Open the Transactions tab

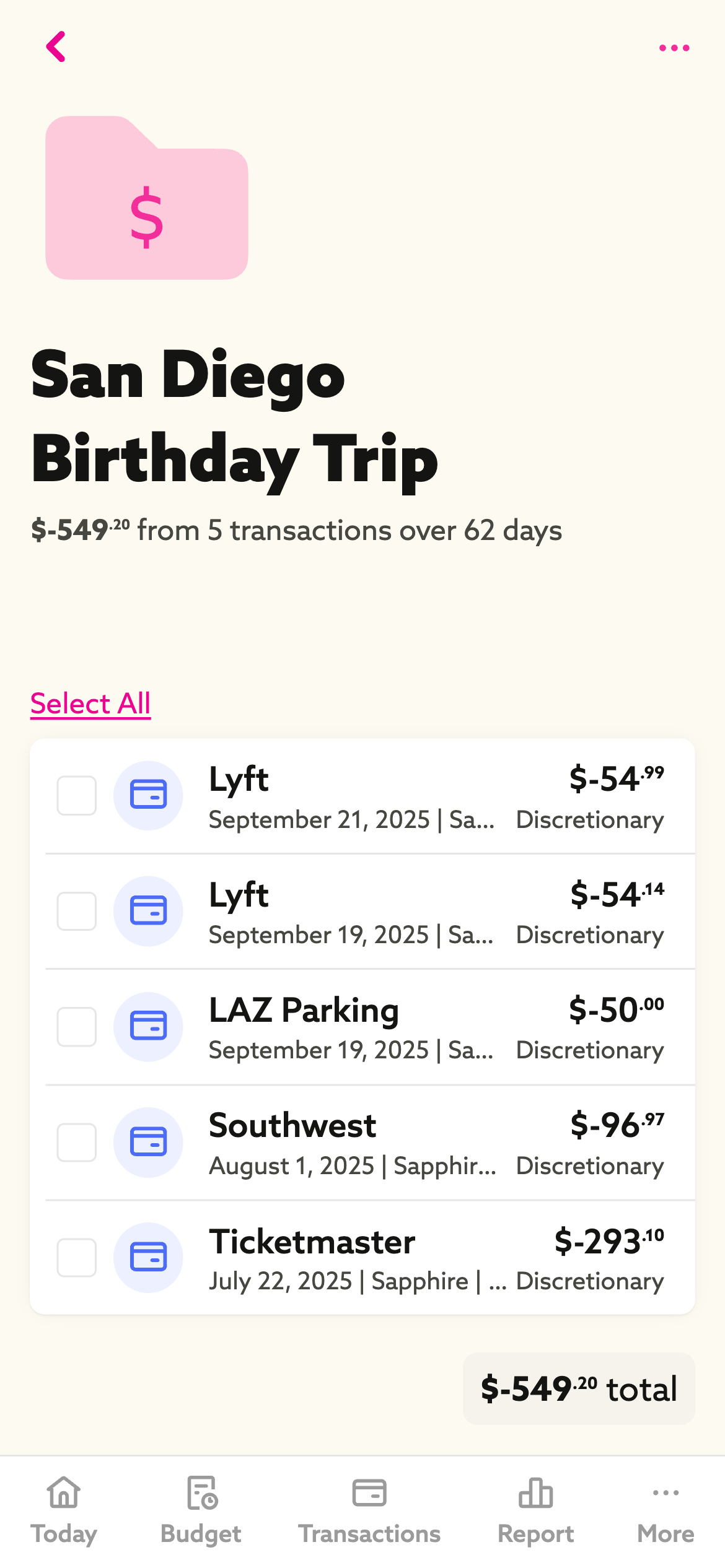pos(369,1510)
